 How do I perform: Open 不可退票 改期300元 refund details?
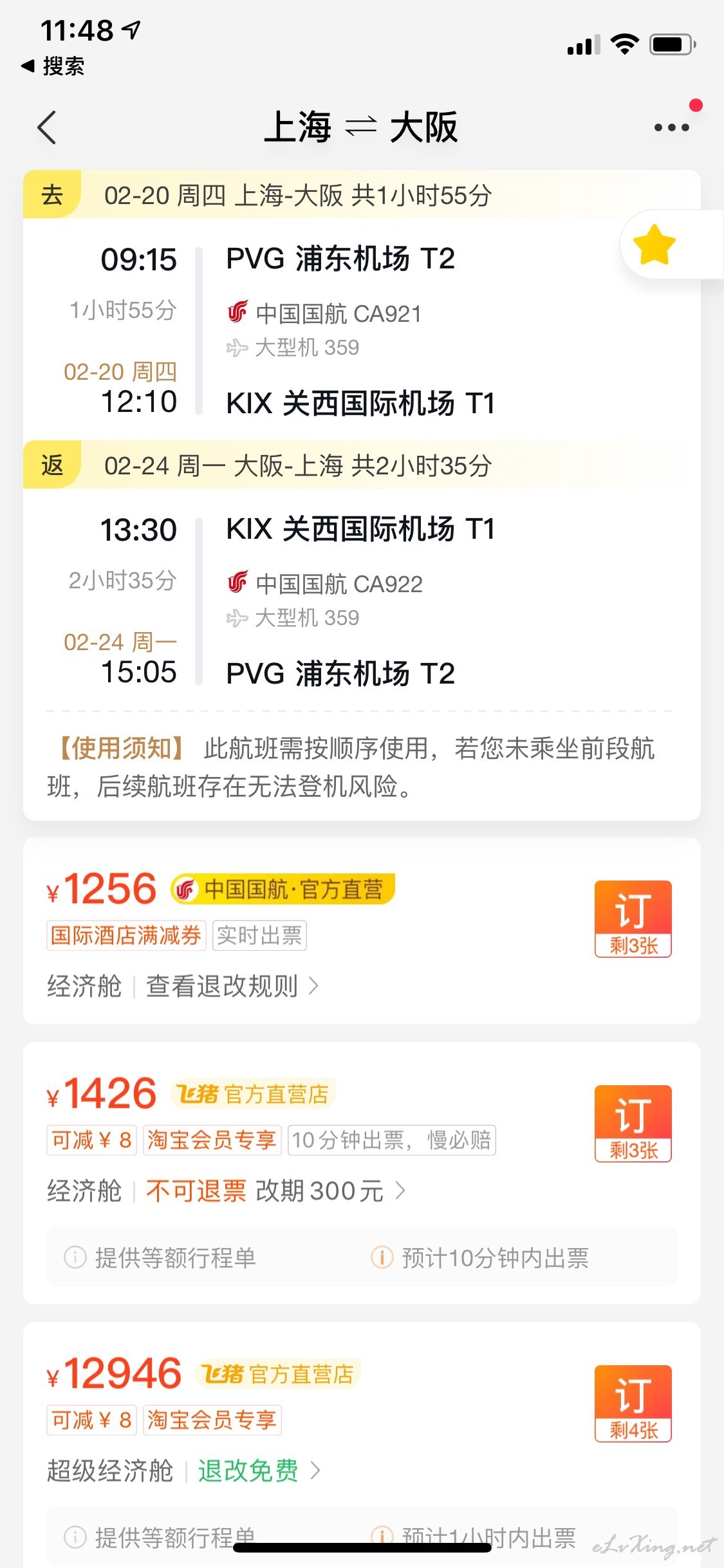[x=275, y=1190]
